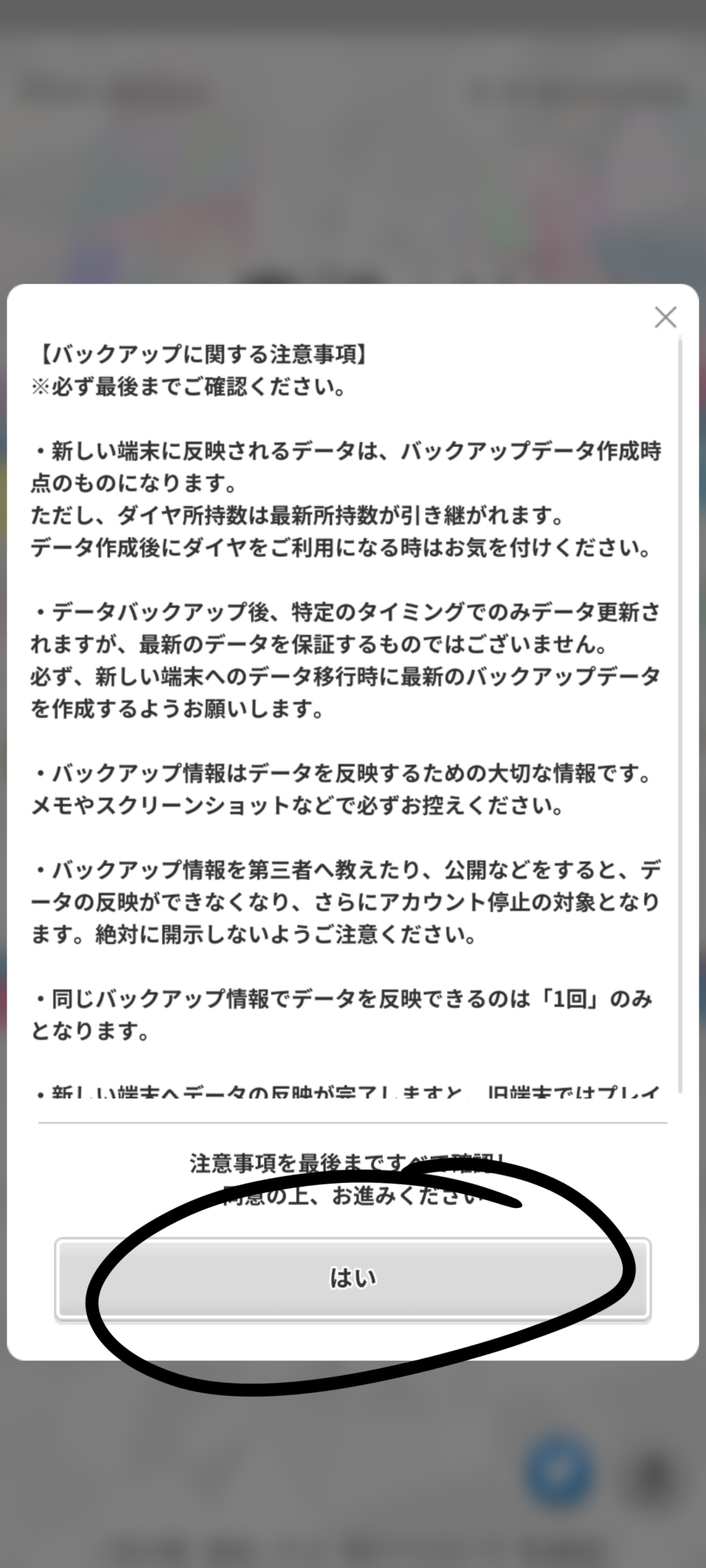Tap the はい button to agree
This screenshot has height=1568, width=706.
pos(353,1279)
